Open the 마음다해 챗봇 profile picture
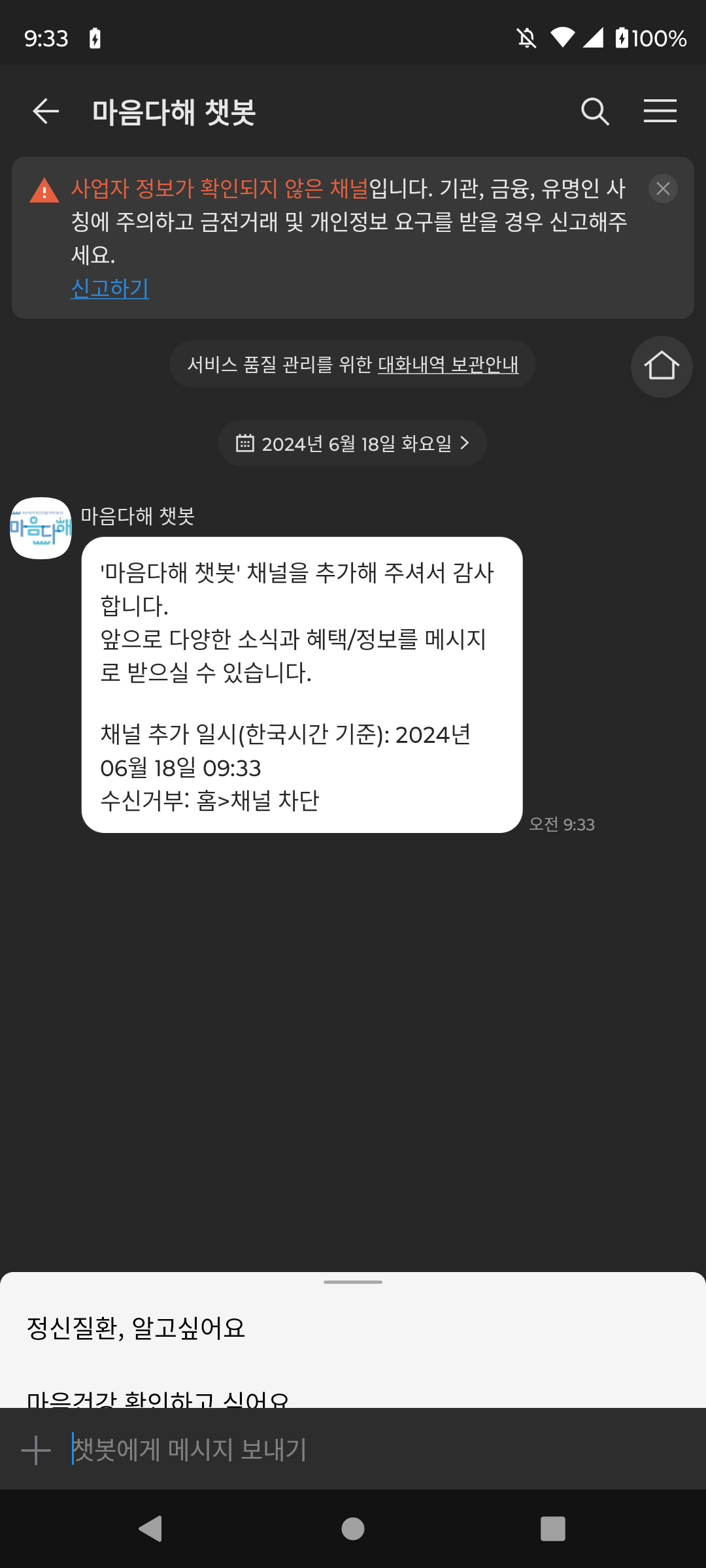 click(x=41, y=528)
